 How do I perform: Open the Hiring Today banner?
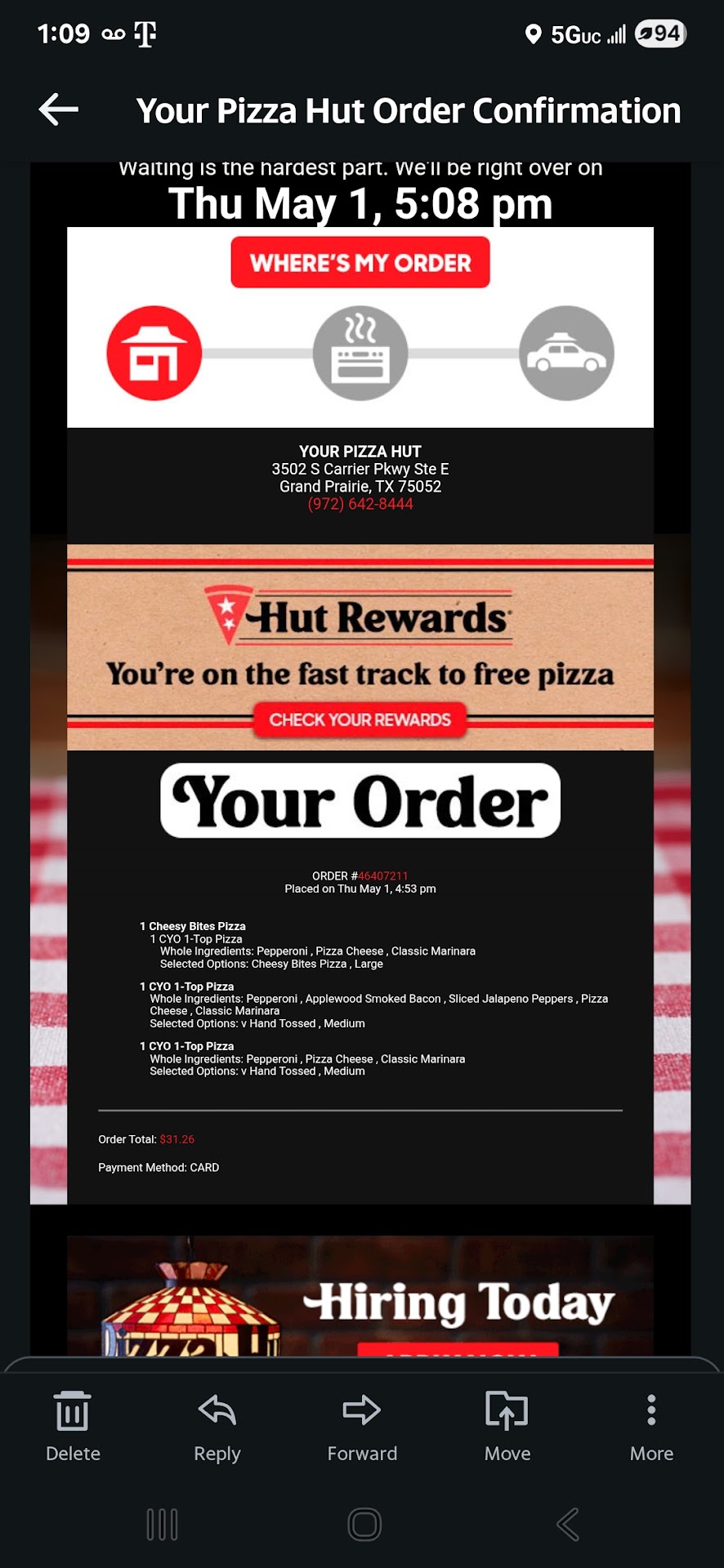pyautogui.click(x=360, y=1298)
